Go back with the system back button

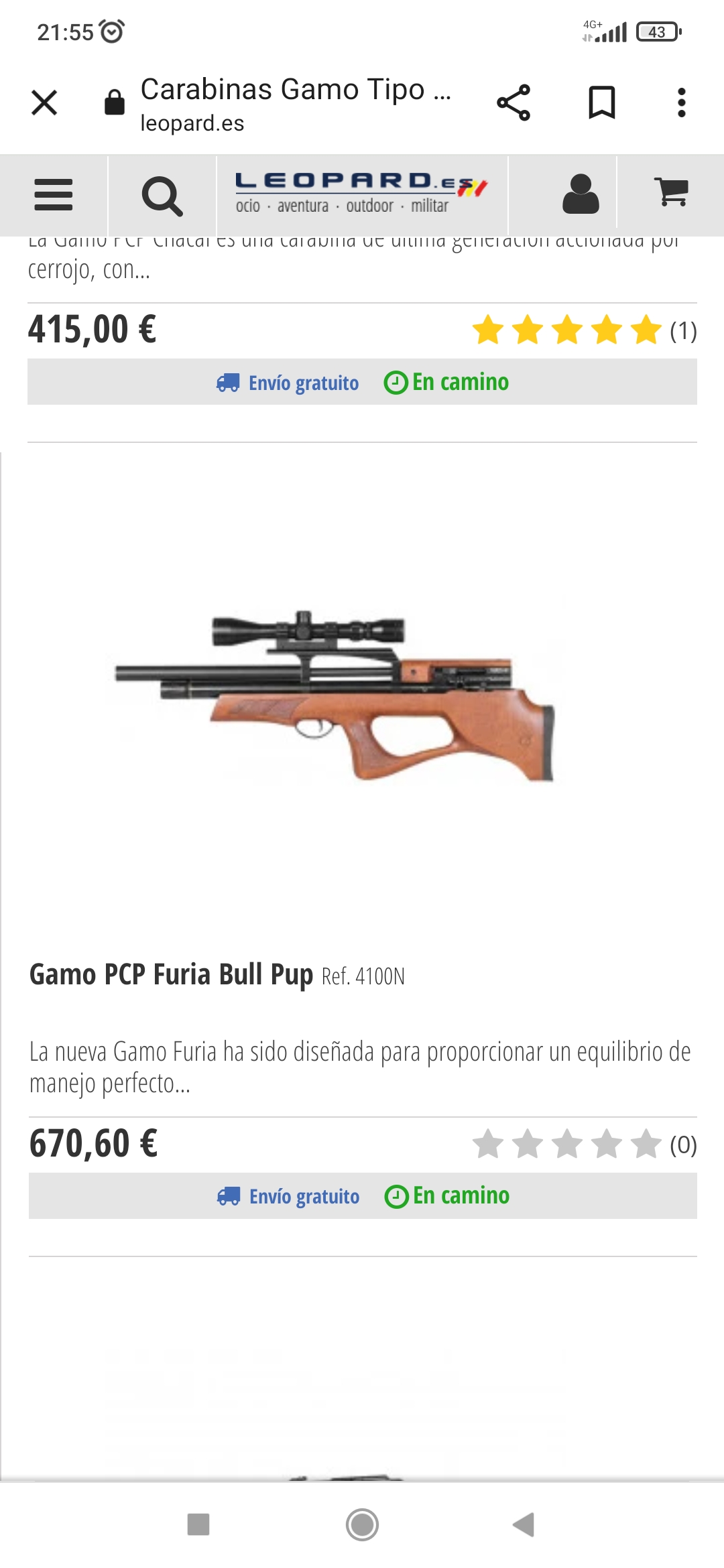tap(524, 1524)
